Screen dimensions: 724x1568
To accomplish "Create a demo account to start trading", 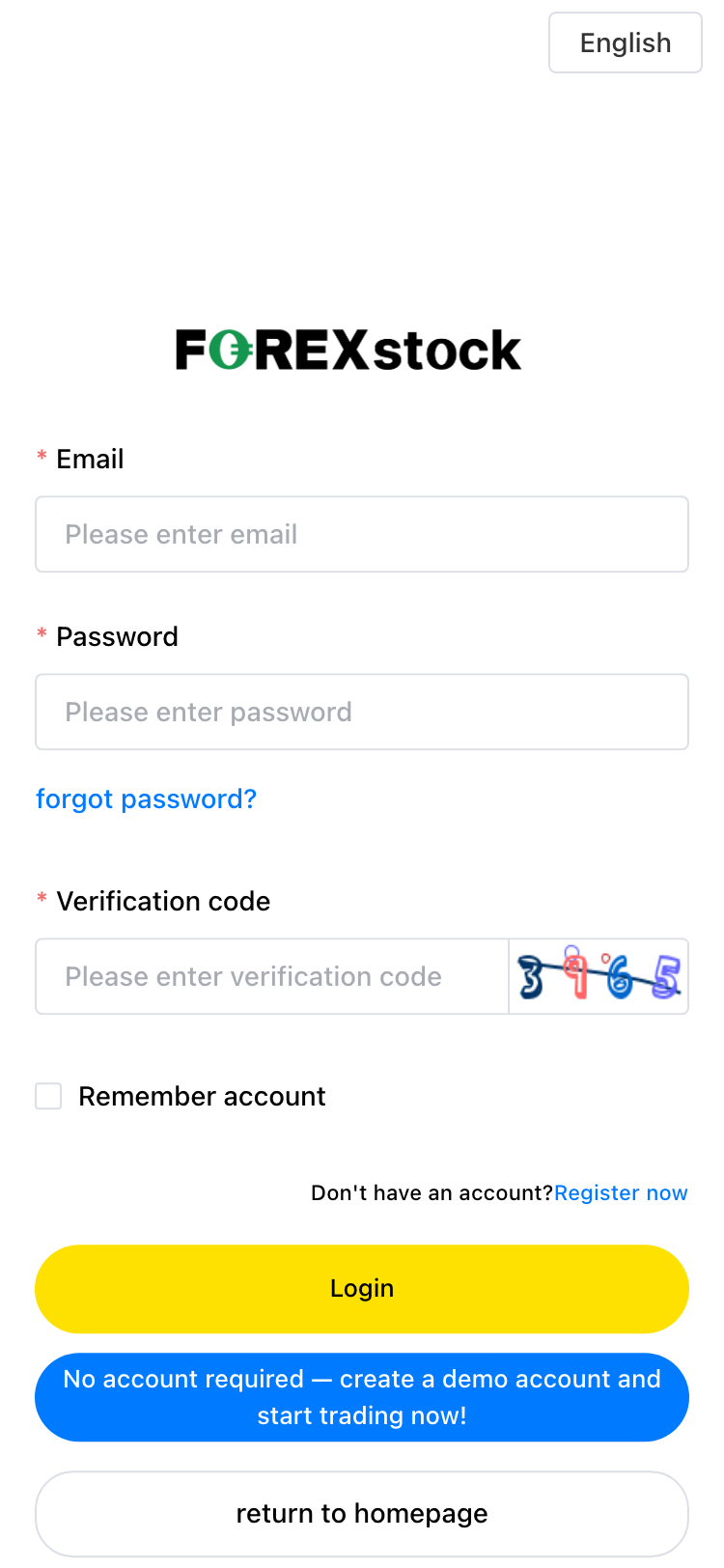I will pos(362,1397).
